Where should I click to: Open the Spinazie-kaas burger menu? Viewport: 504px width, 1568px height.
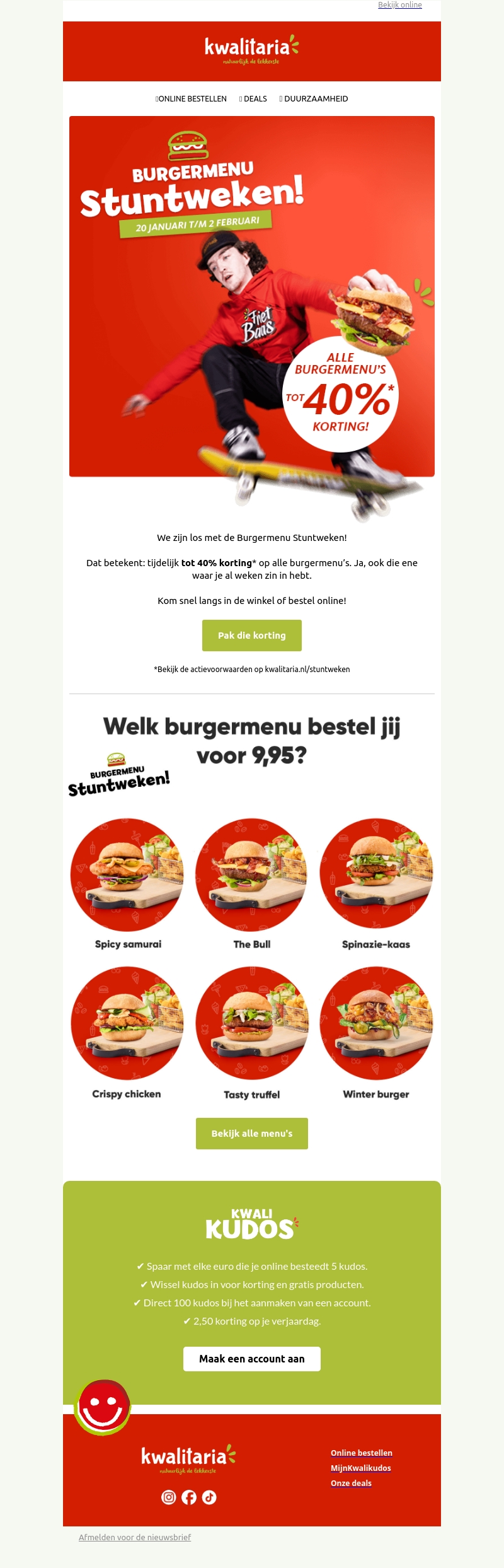click(x=376, y=875)
